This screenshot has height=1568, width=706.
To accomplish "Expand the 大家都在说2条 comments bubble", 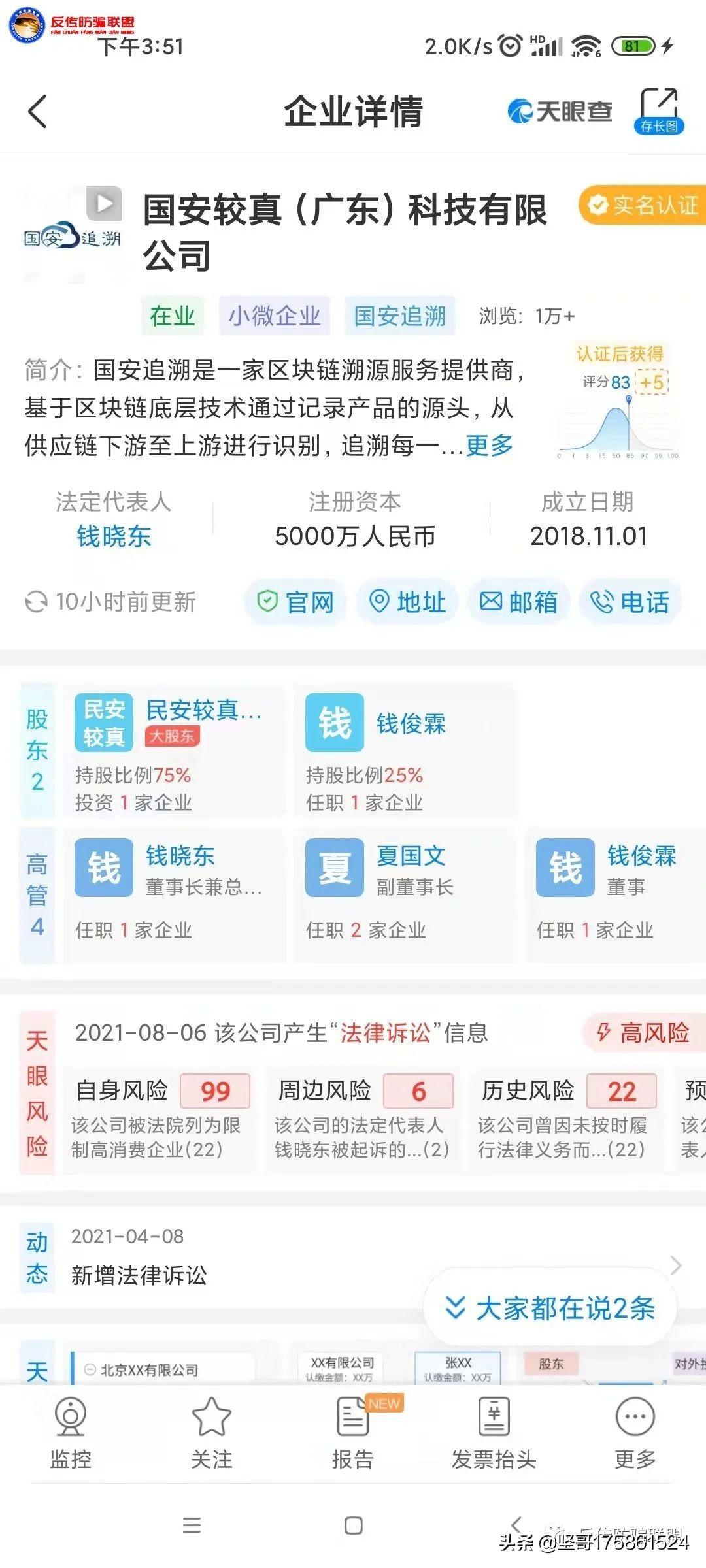I will pos(550,1309).
